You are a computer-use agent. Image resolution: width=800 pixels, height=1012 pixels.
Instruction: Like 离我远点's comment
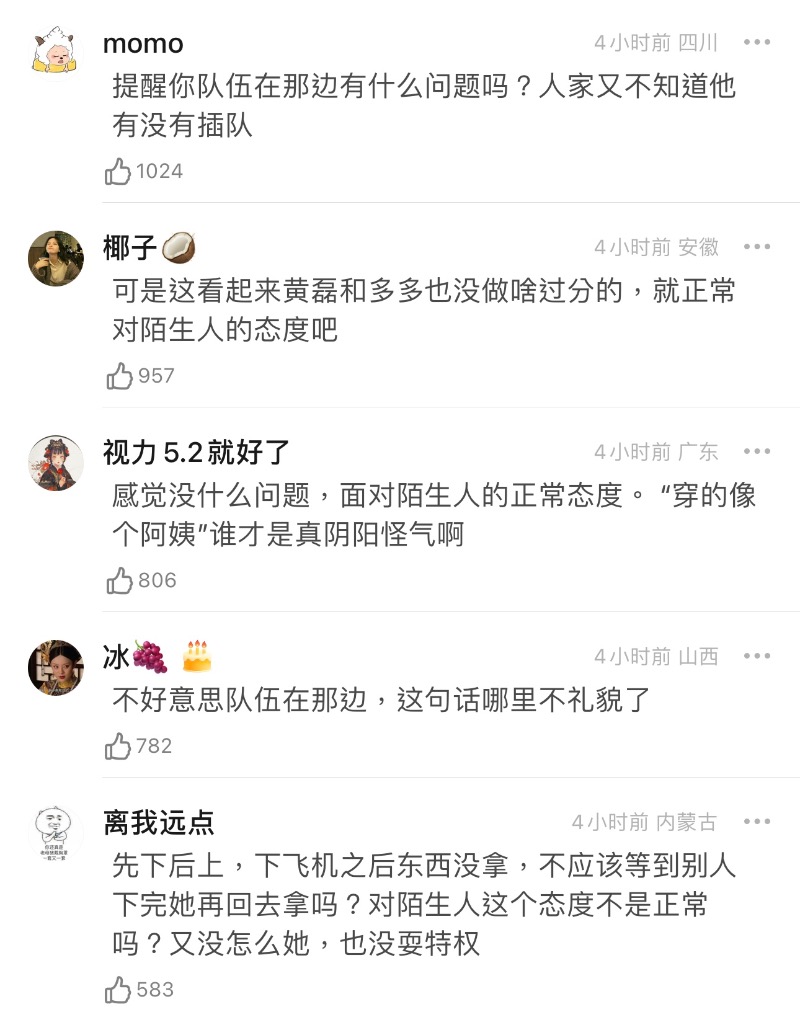119,990
